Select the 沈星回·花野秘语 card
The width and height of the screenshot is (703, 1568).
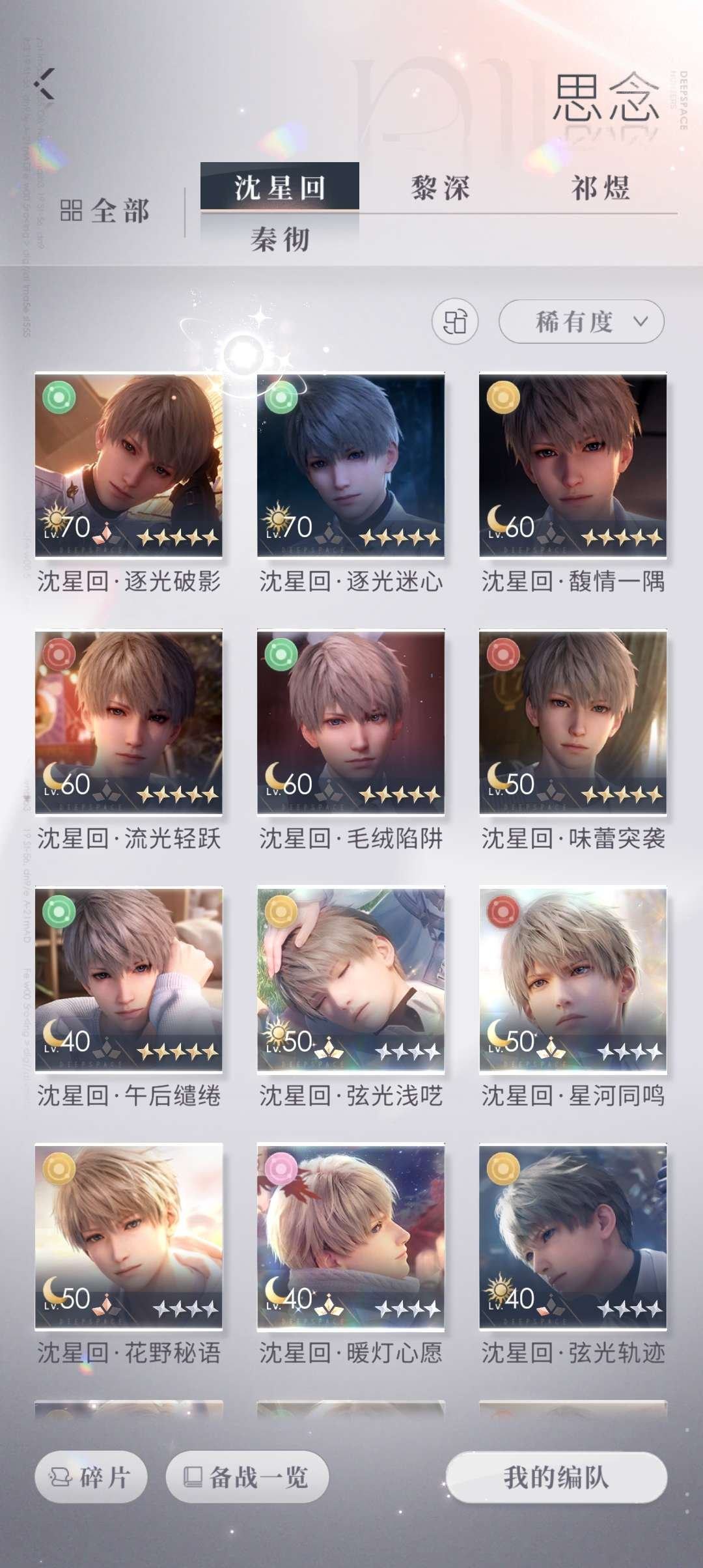129,1237
